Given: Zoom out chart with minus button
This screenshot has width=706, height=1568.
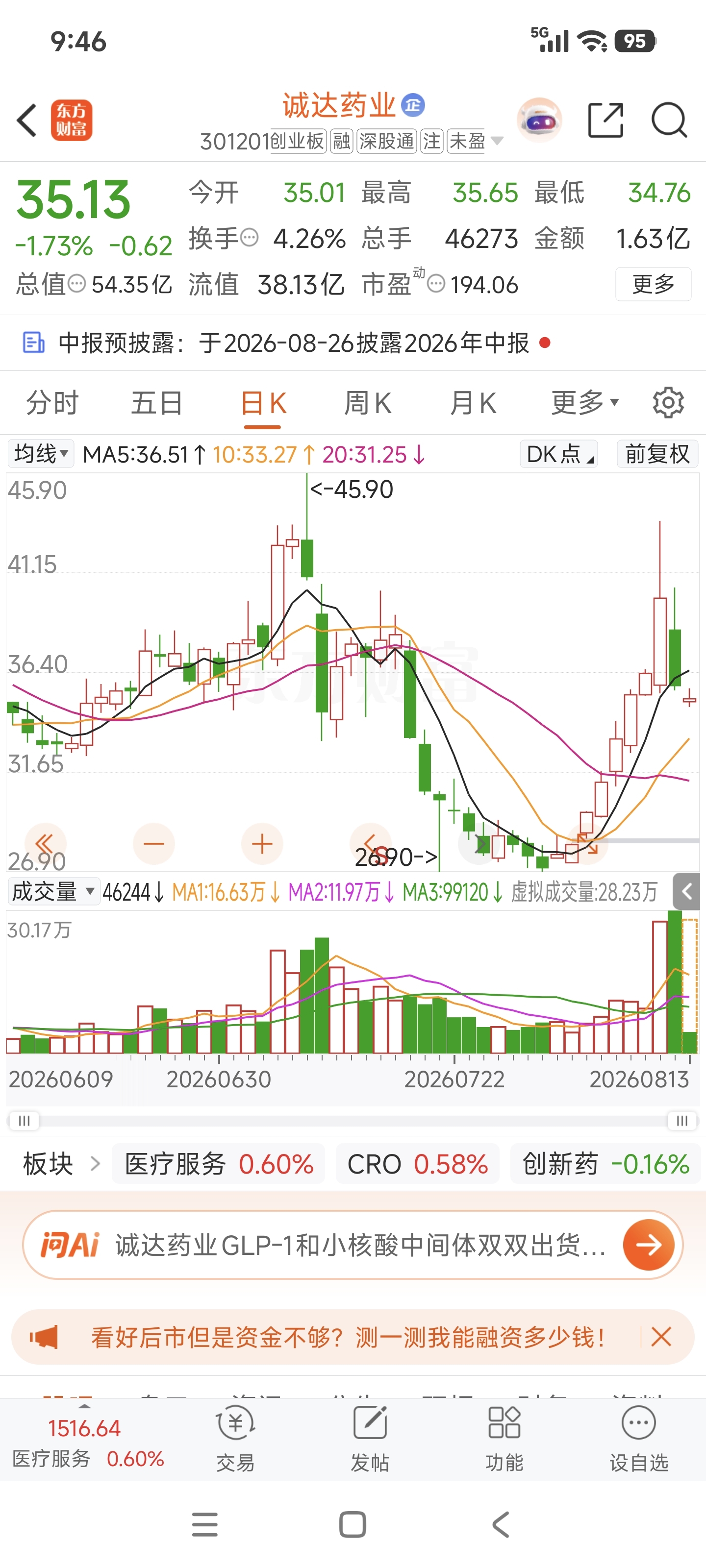Looking at the screenshot, I should point(153,844).
